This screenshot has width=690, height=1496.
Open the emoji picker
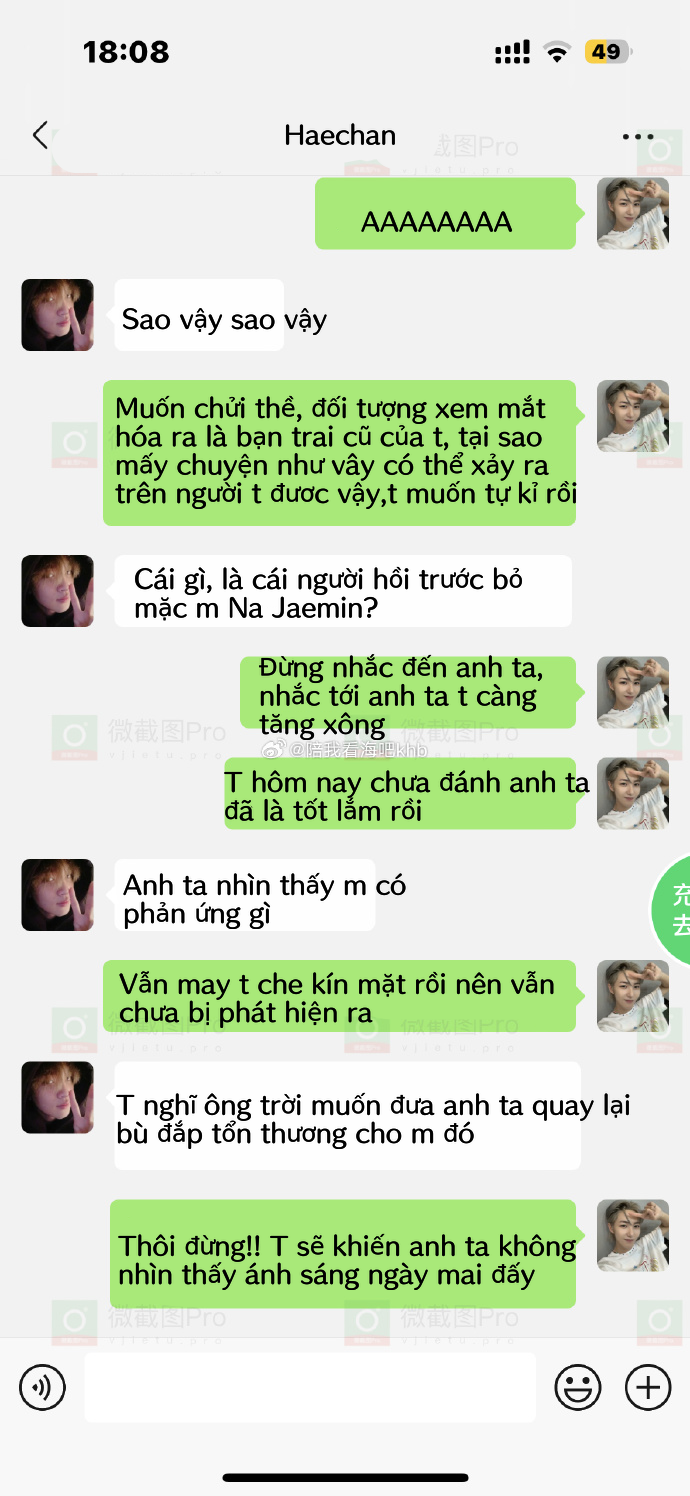578,1387
